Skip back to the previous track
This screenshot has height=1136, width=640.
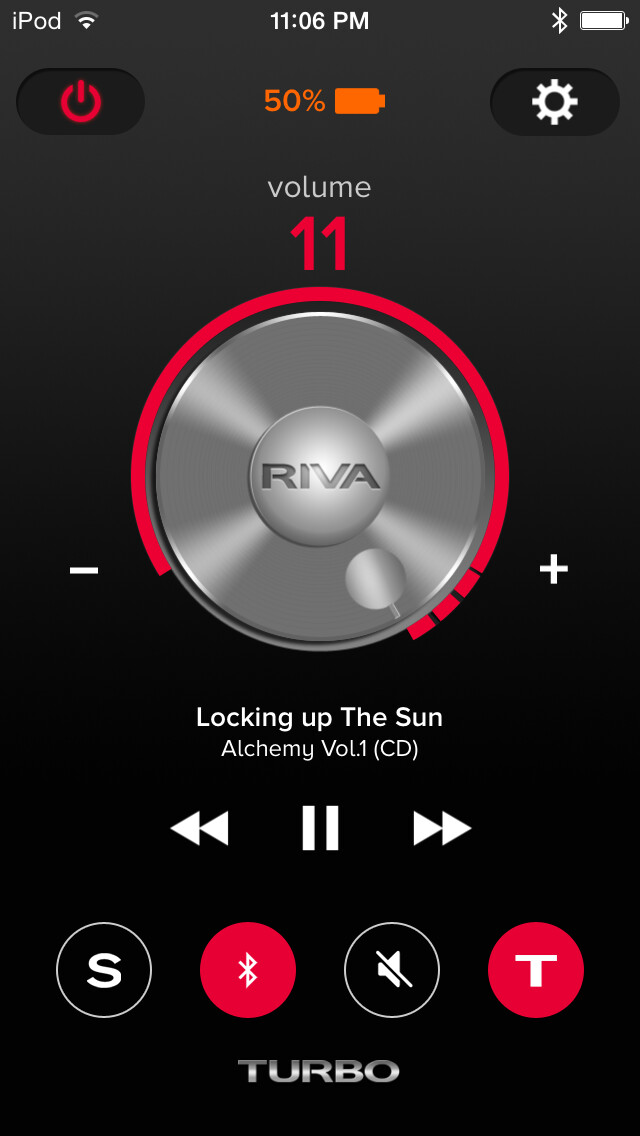(200, 828)
